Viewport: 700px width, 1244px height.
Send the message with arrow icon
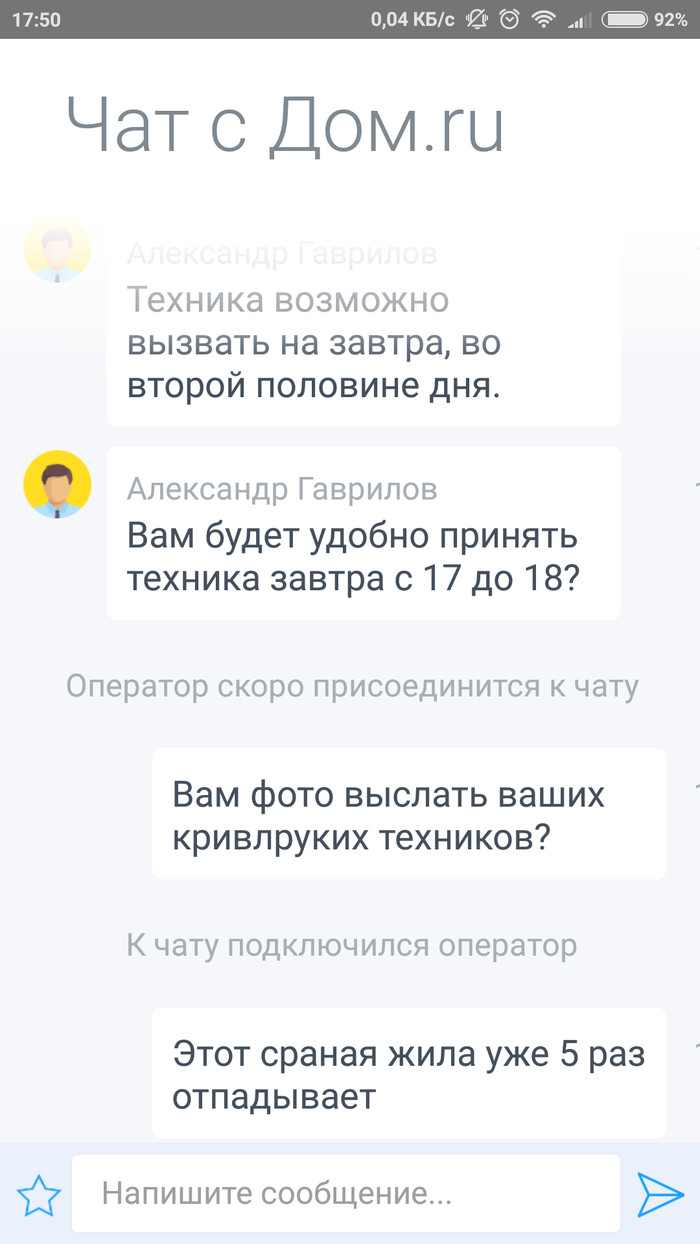(x=660, y=1194)
